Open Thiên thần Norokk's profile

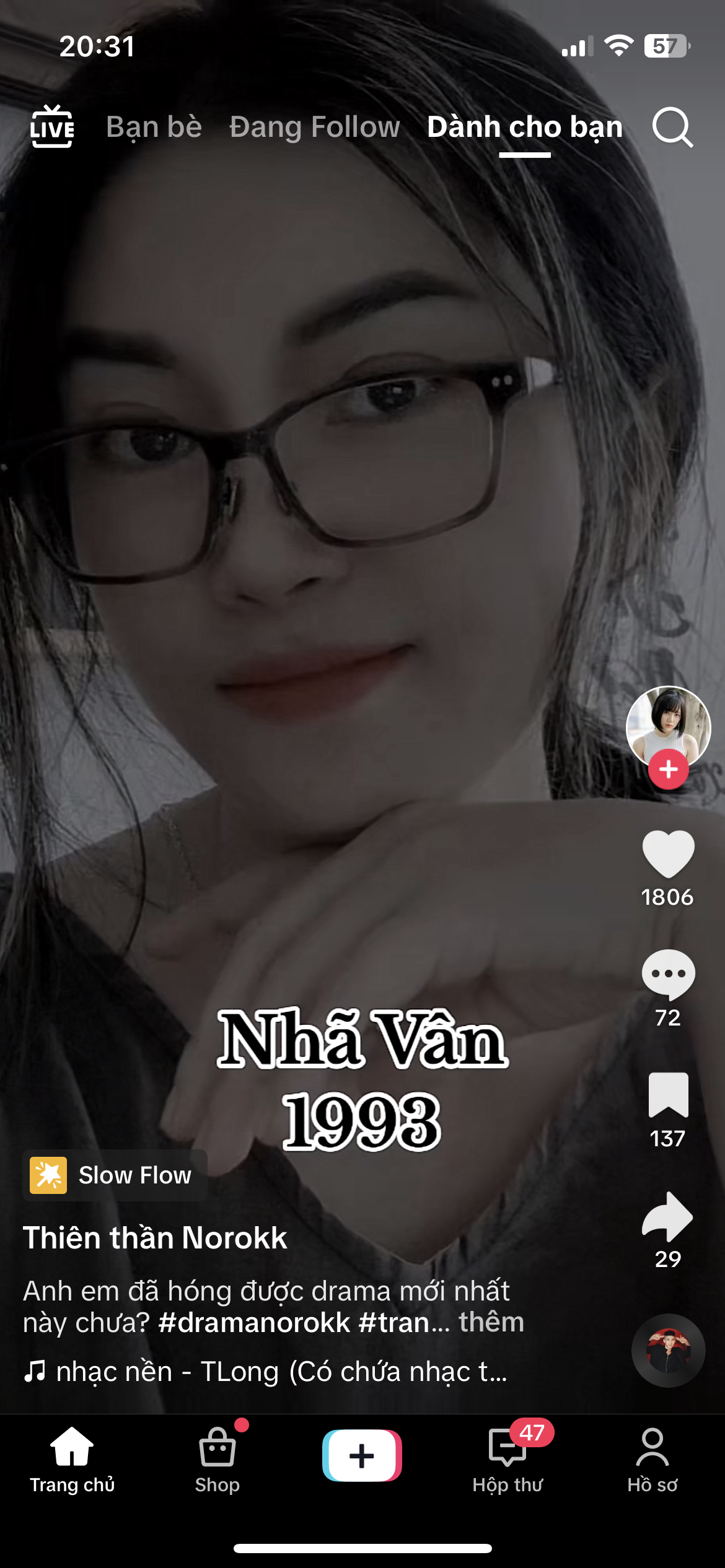(155, 1238)
